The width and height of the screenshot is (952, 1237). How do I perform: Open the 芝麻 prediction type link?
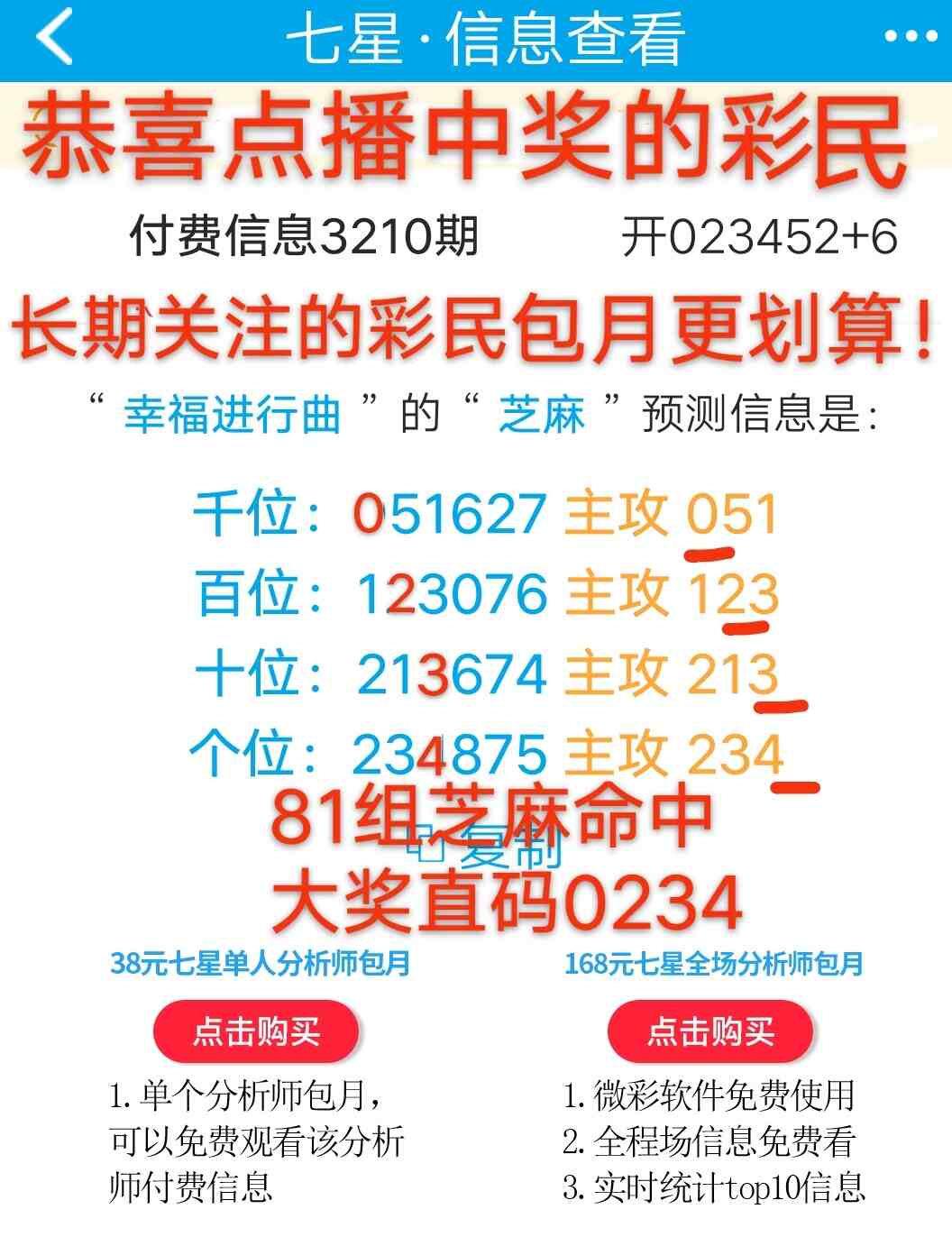coord(542,416)
